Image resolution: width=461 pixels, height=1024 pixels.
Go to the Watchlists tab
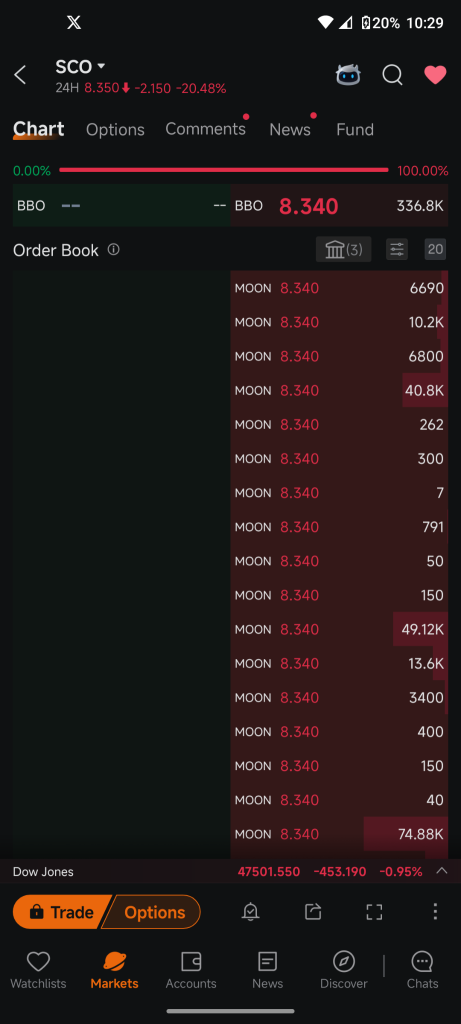pyautogui.click(x=39, y=970)
